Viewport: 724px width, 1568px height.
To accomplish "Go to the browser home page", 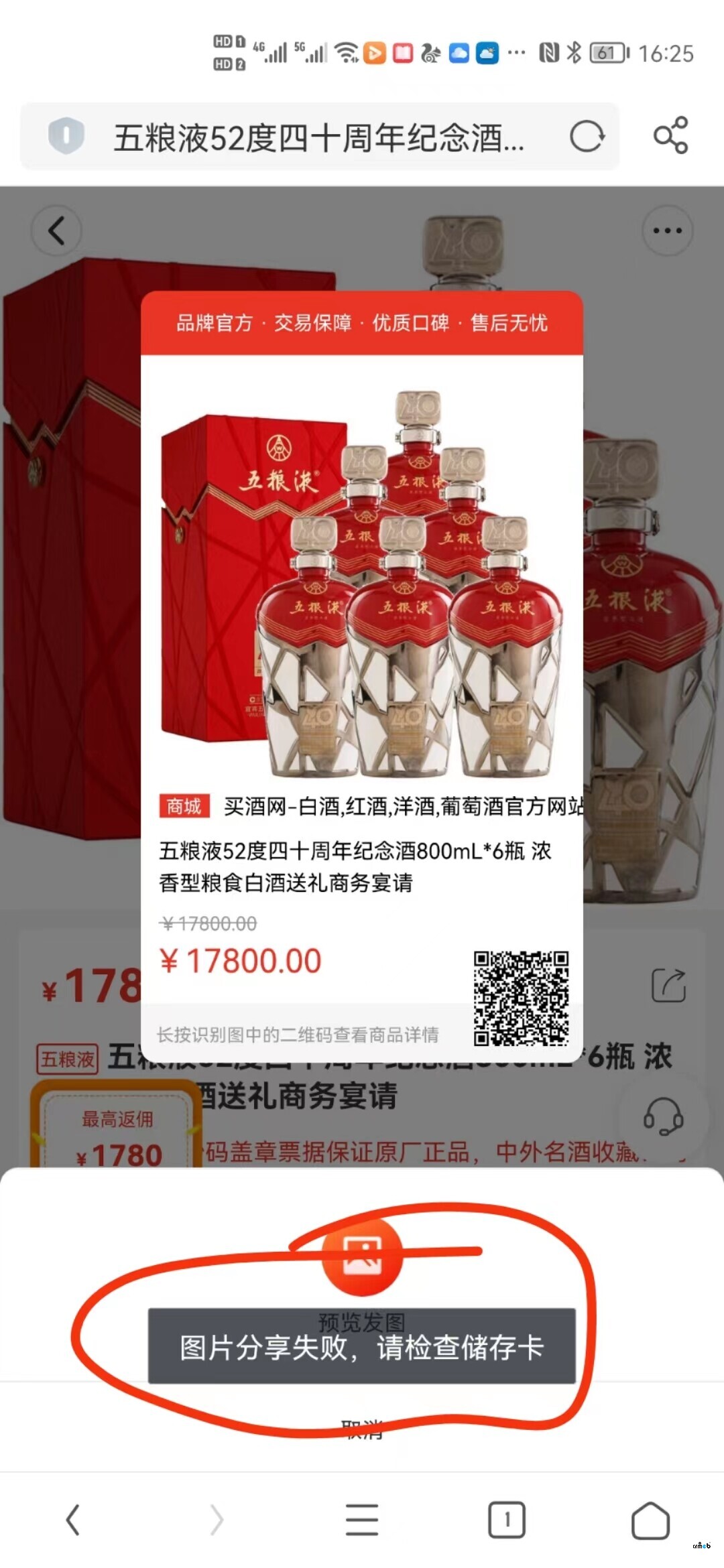I will [650, 1519].
